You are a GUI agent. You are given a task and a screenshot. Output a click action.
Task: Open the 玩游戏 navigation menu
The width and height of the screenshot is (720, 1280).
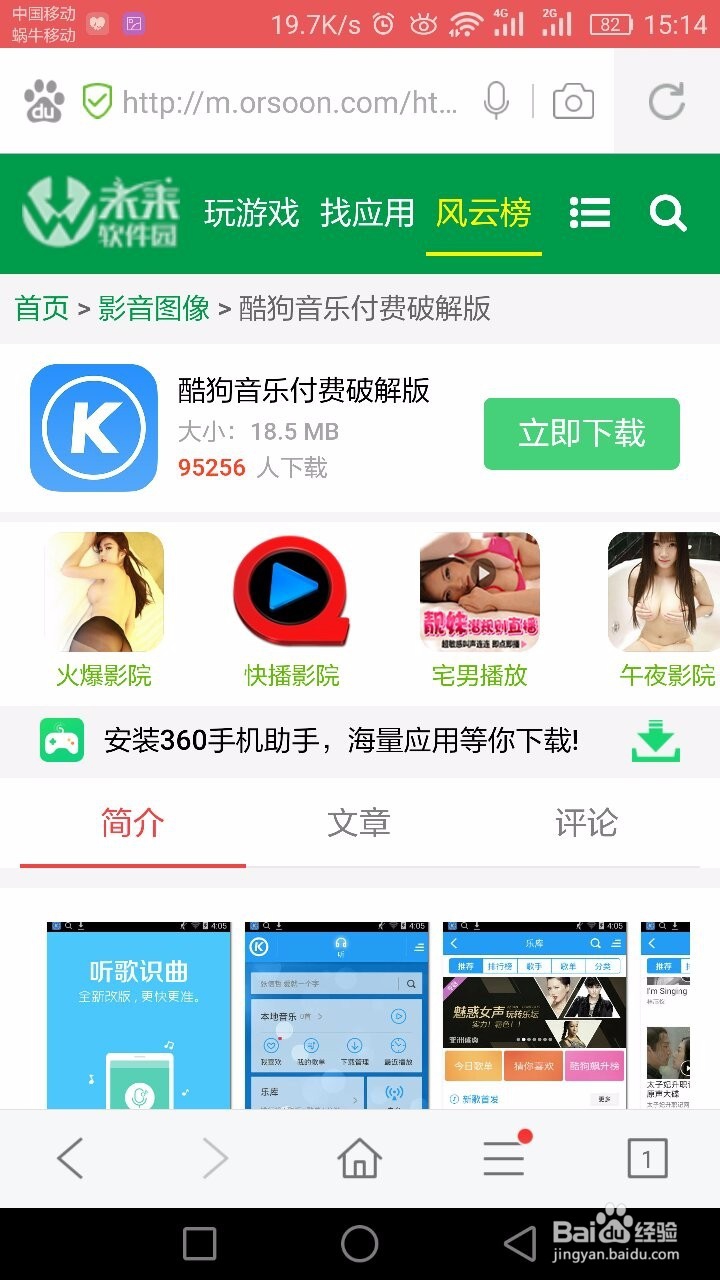(252, 213)
